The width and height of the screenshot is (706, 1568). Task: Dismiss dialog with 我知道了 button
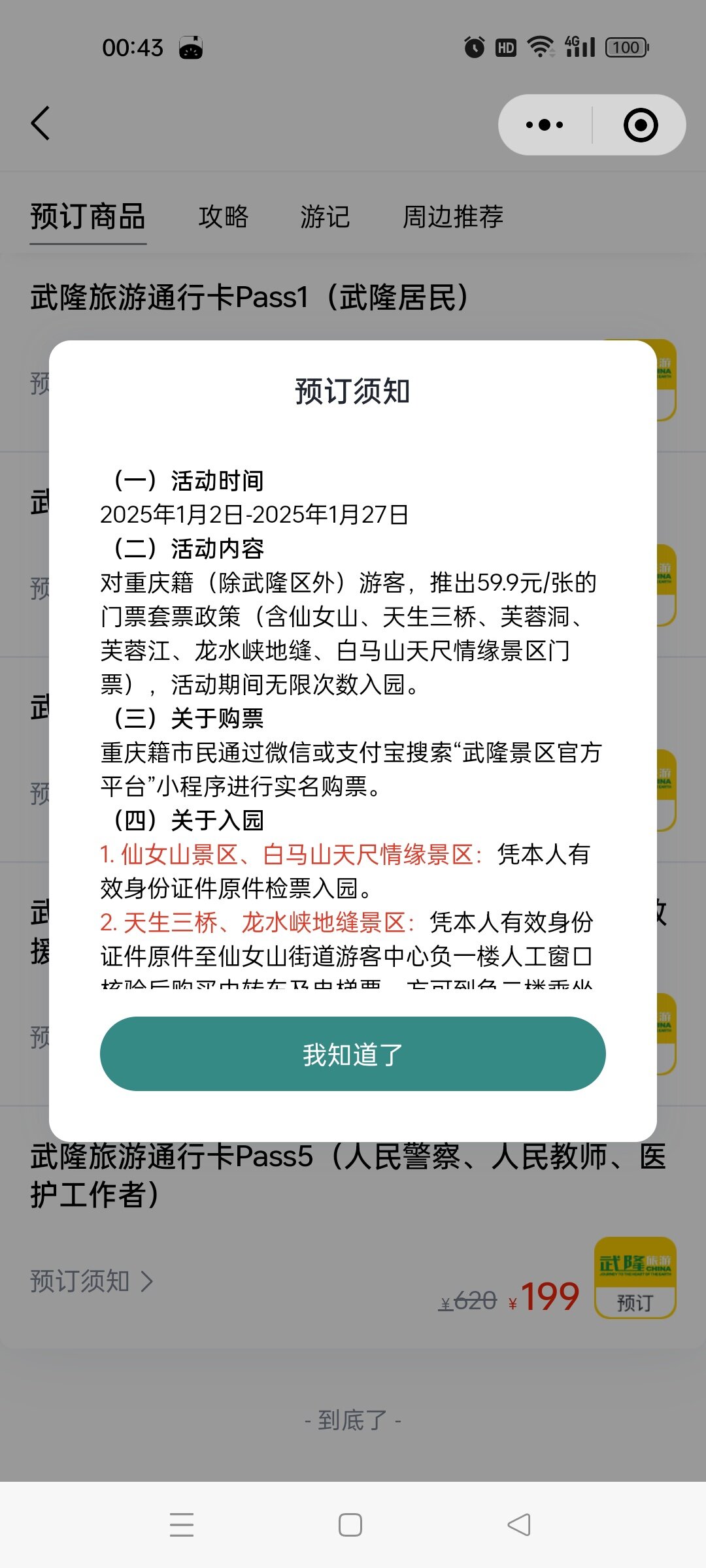point(352,1054)
